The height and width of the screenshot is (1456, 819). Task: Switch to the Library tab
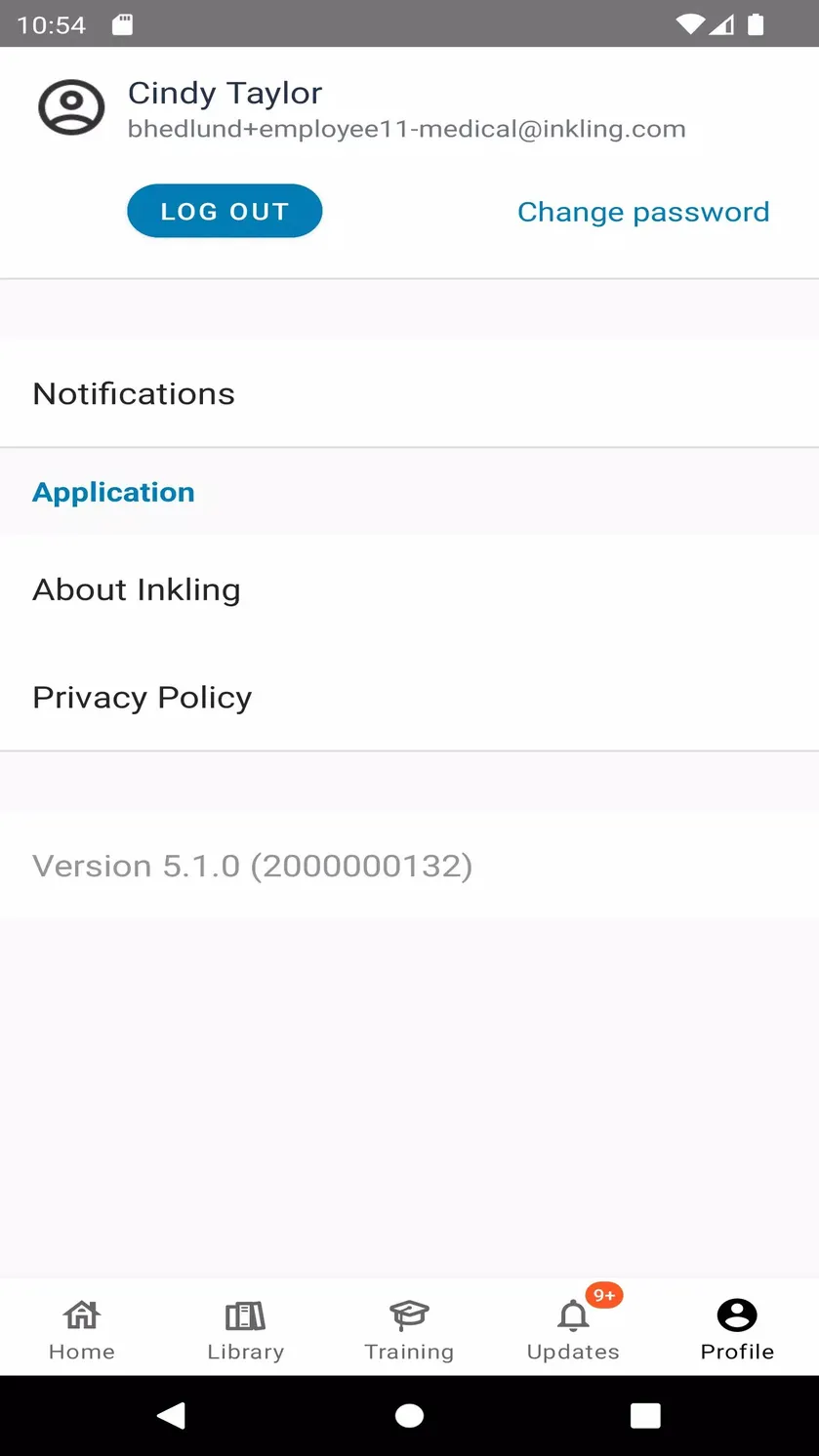tap(246, 1328)
